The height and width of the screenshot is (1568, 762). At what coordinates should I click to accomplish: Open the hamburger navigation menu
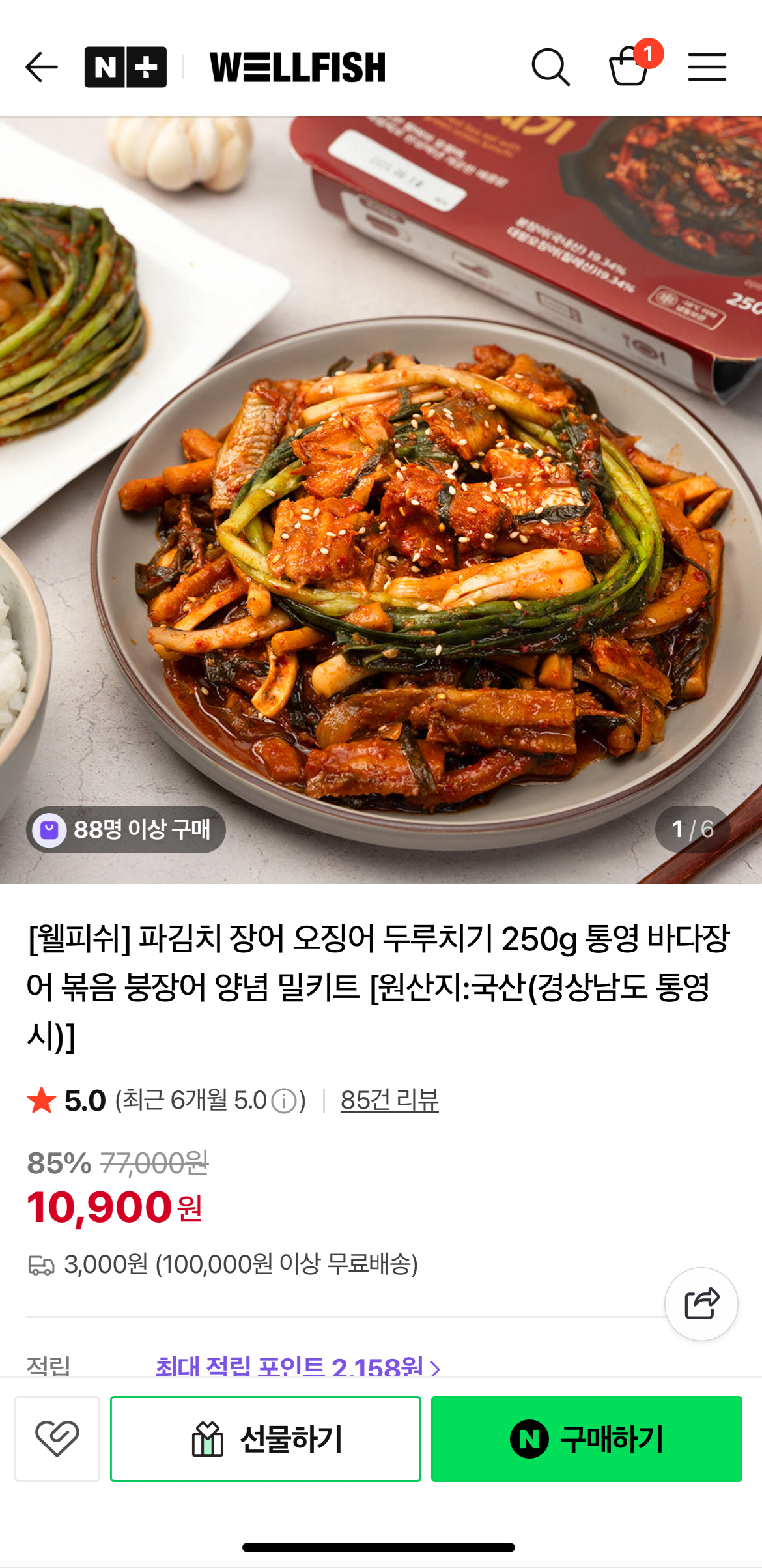pyautogui.click(x=707, y=67)
